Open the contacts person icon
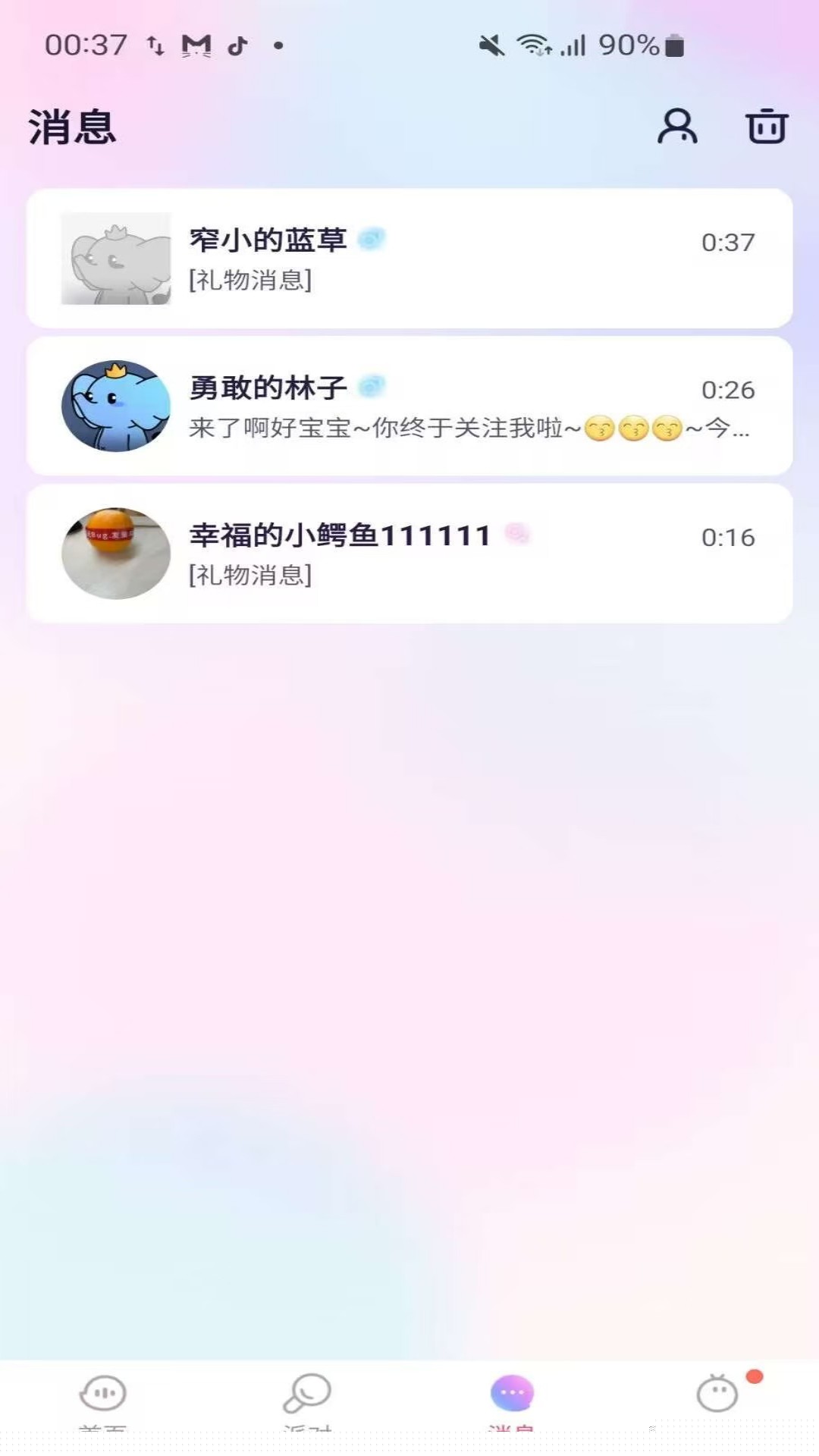The image size is (819, 1456). click(676, 126)
